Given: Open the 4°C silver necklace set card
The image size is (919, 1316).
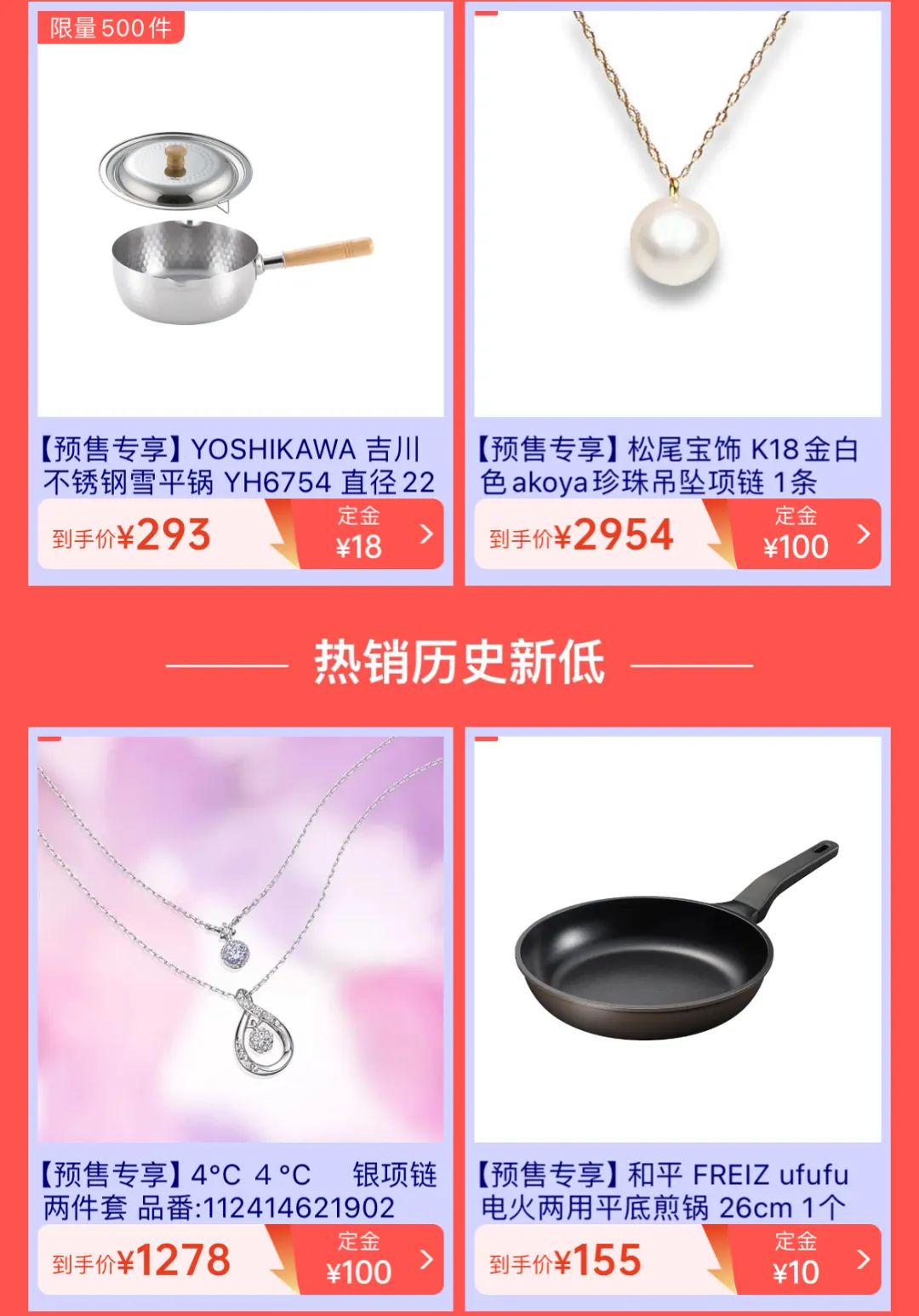Looking at the screenshot, I should [x=240, y=940].
